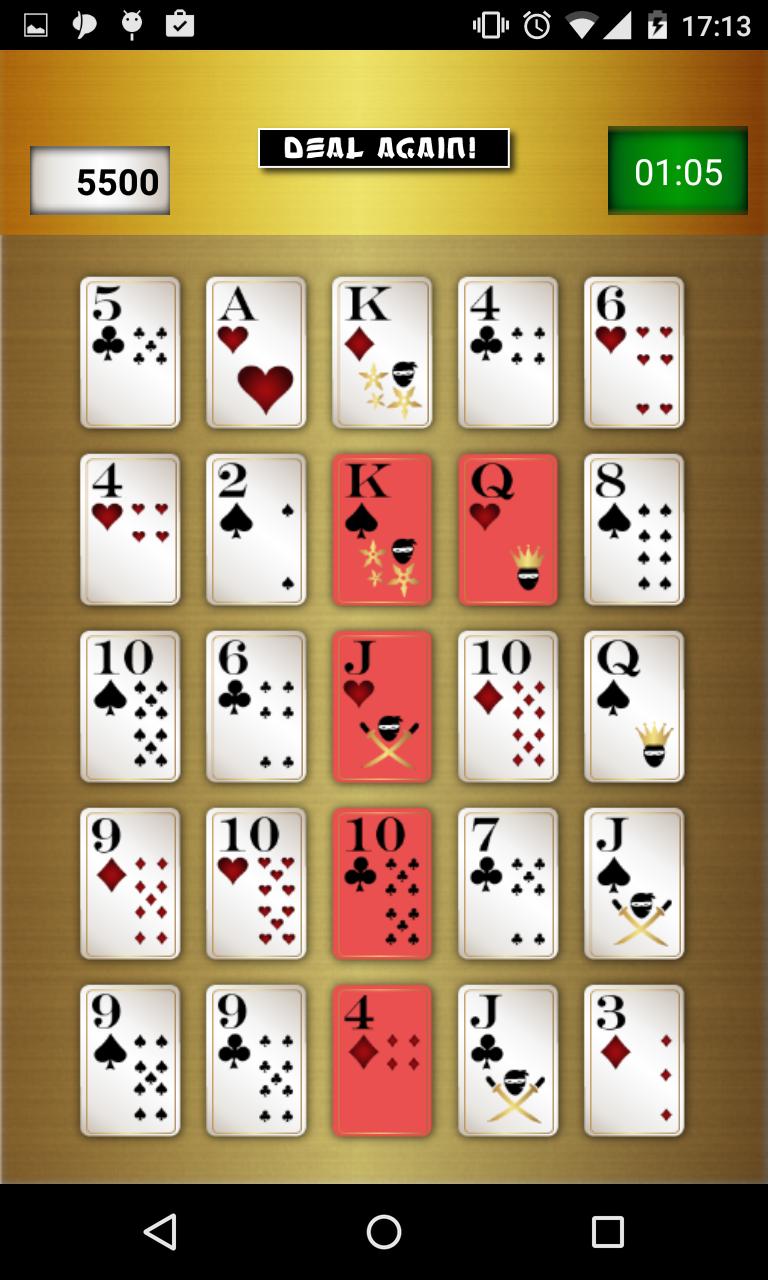768x1280 pixels.
Task: Select the 9 of diamonds card
Action: tap(130, 884)
